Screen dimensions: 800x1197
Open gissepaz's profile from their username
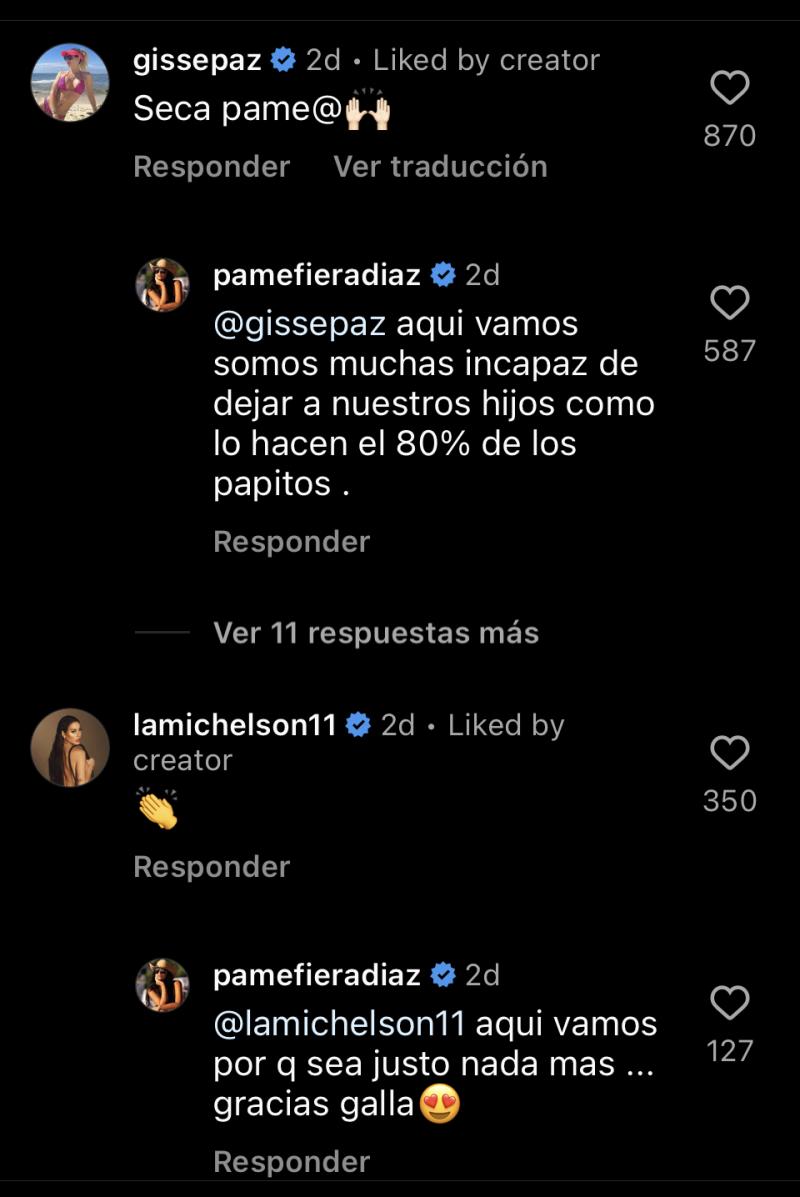pos(196,60)
